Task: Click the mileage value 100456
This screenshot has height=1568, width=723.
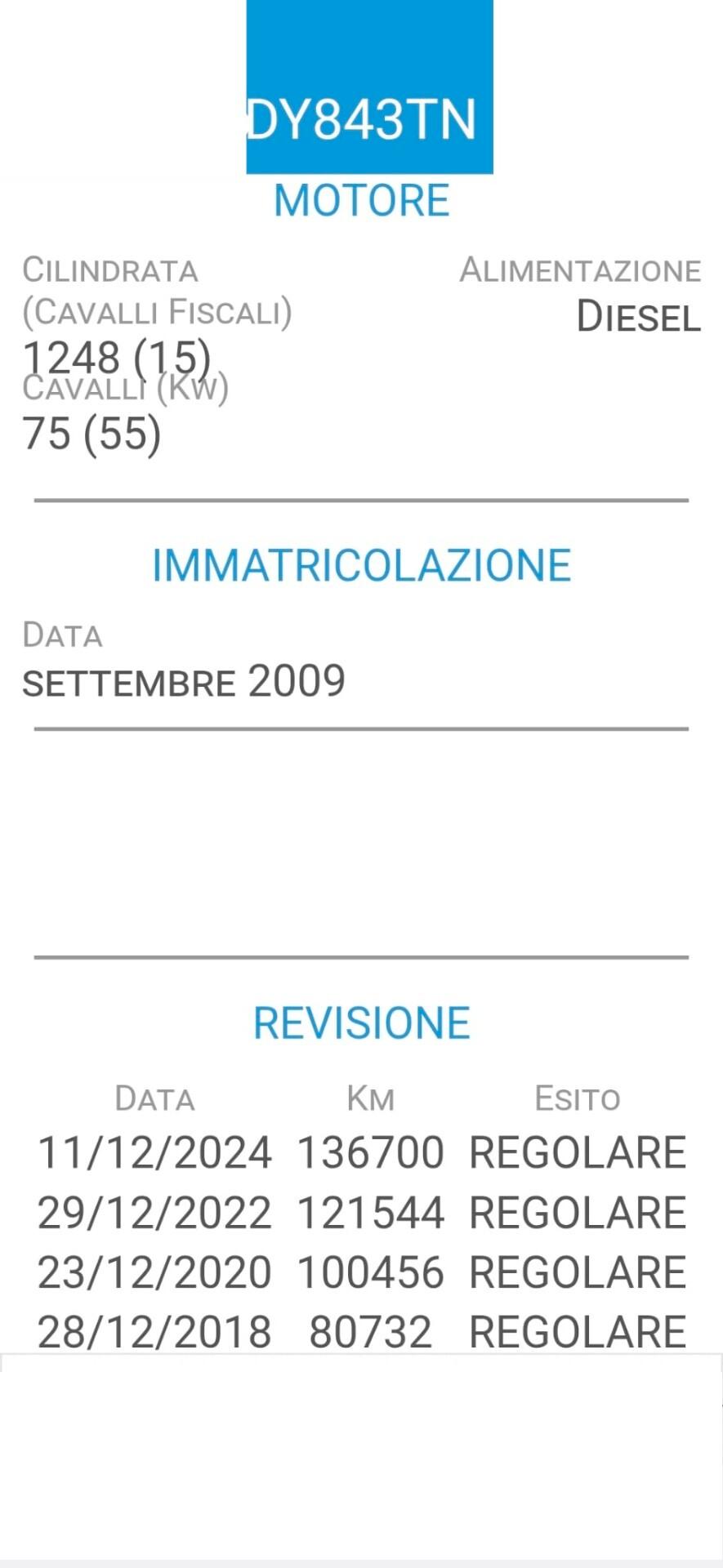Action: point(371,1272)
